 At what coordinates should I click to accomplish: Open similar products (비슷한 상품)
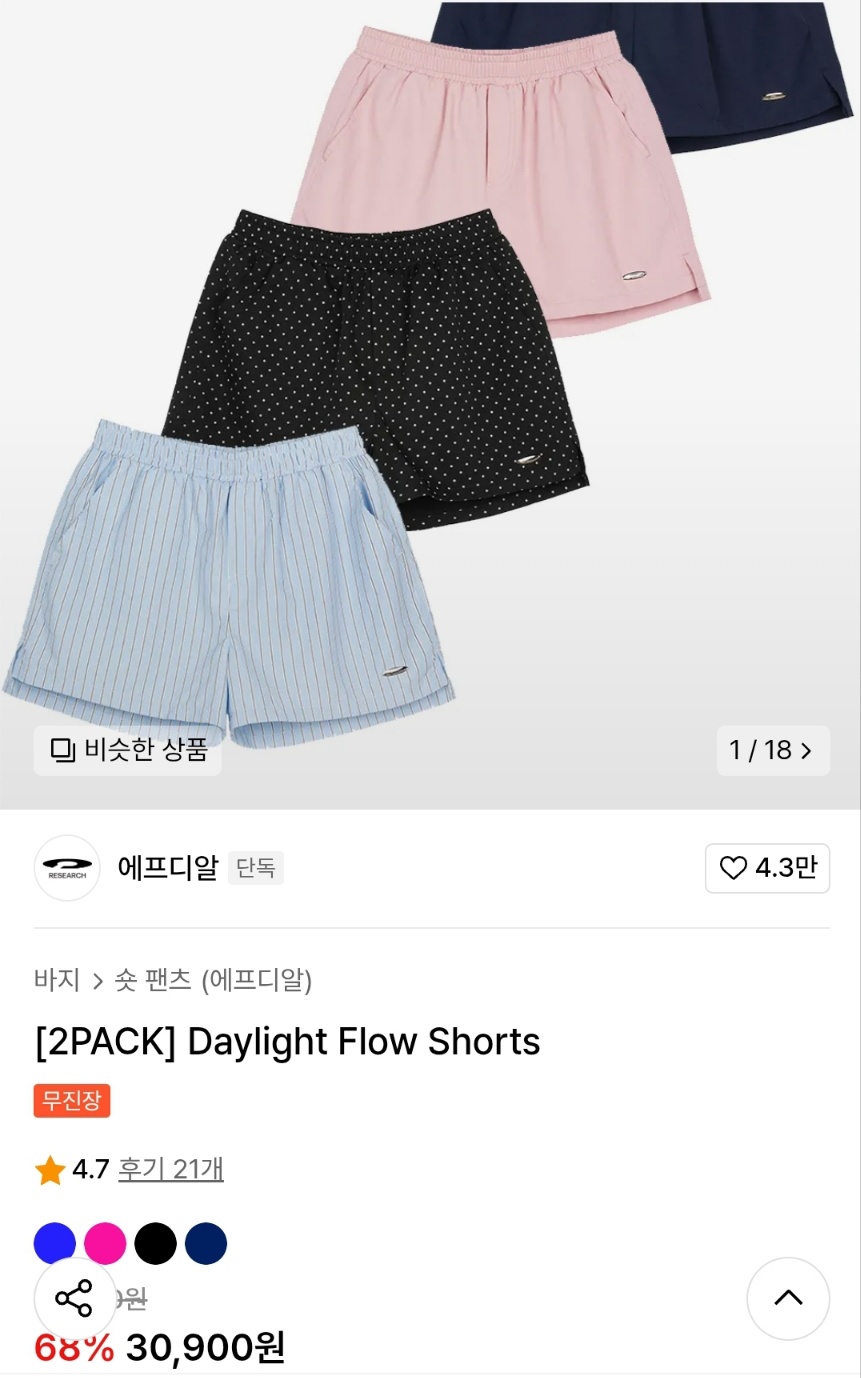128,751
